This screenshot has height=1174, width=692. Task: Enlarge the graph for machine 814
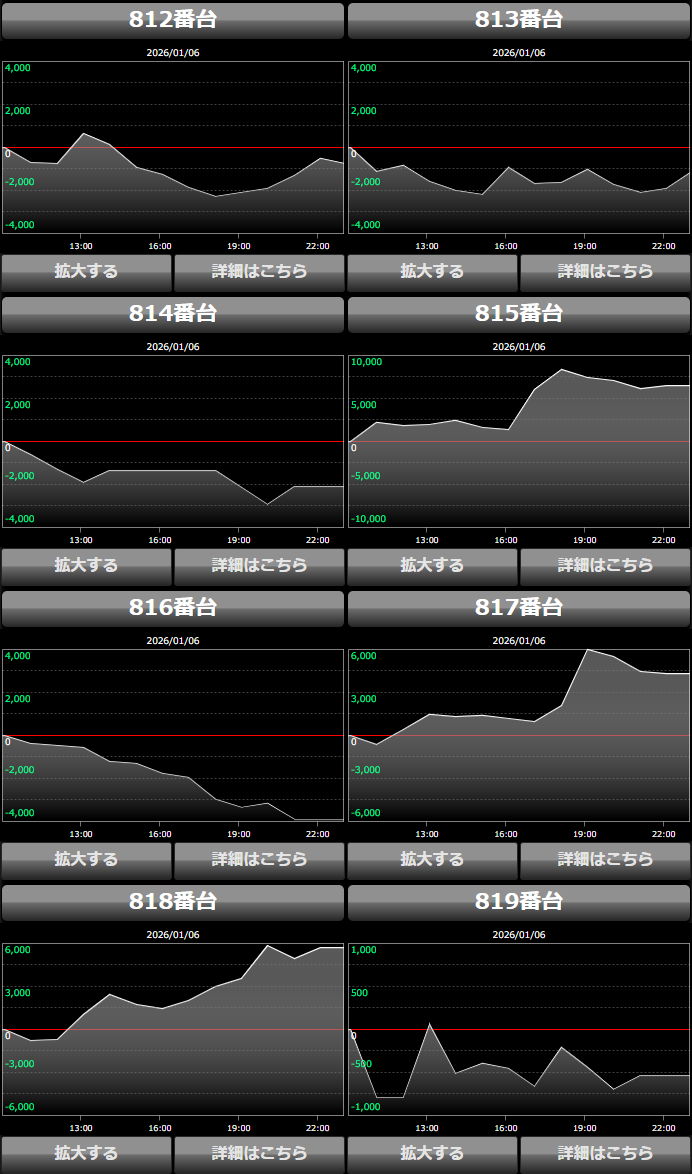click(86, 566)
